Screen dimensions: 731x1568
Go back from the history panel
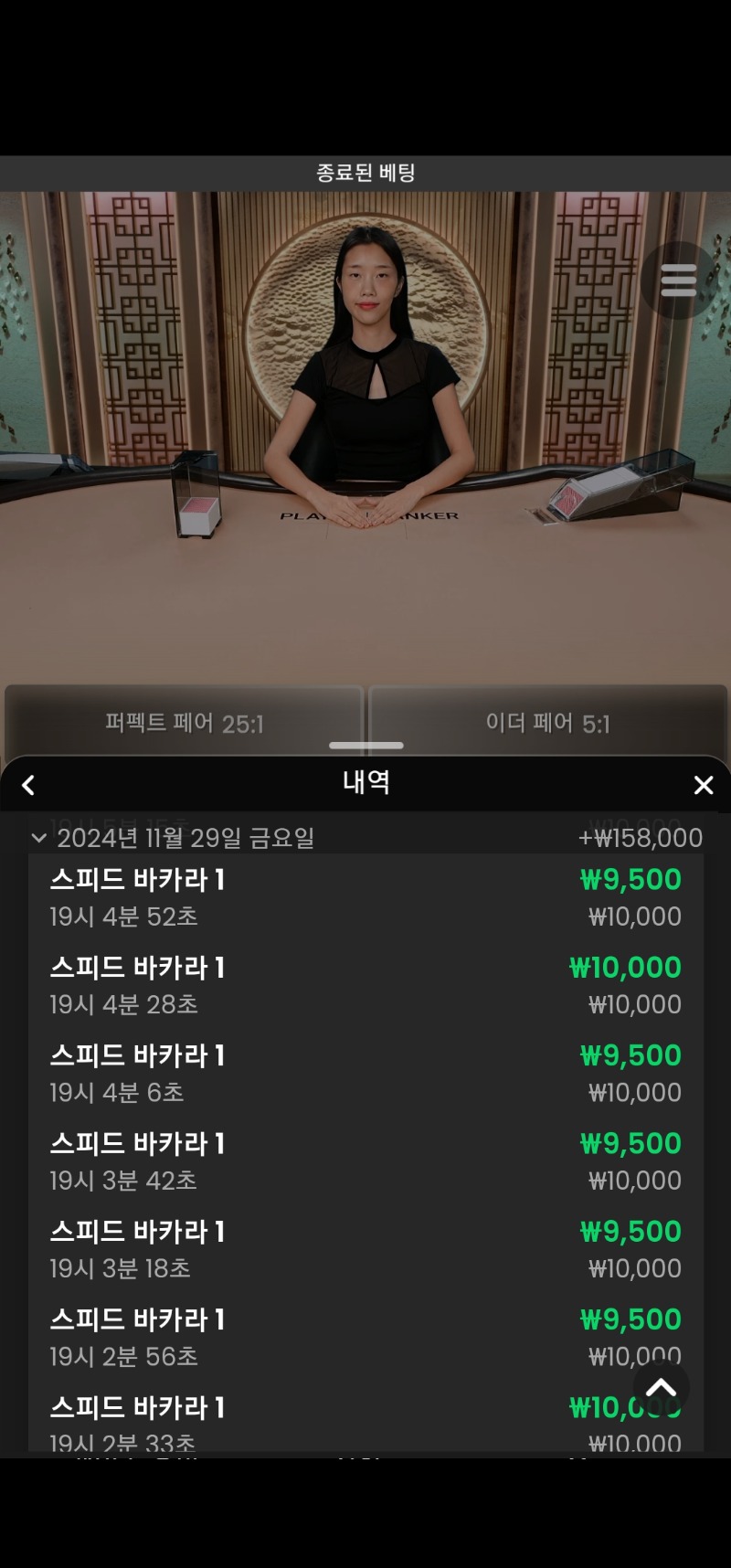pyautogui.click(x=28, y=785)
